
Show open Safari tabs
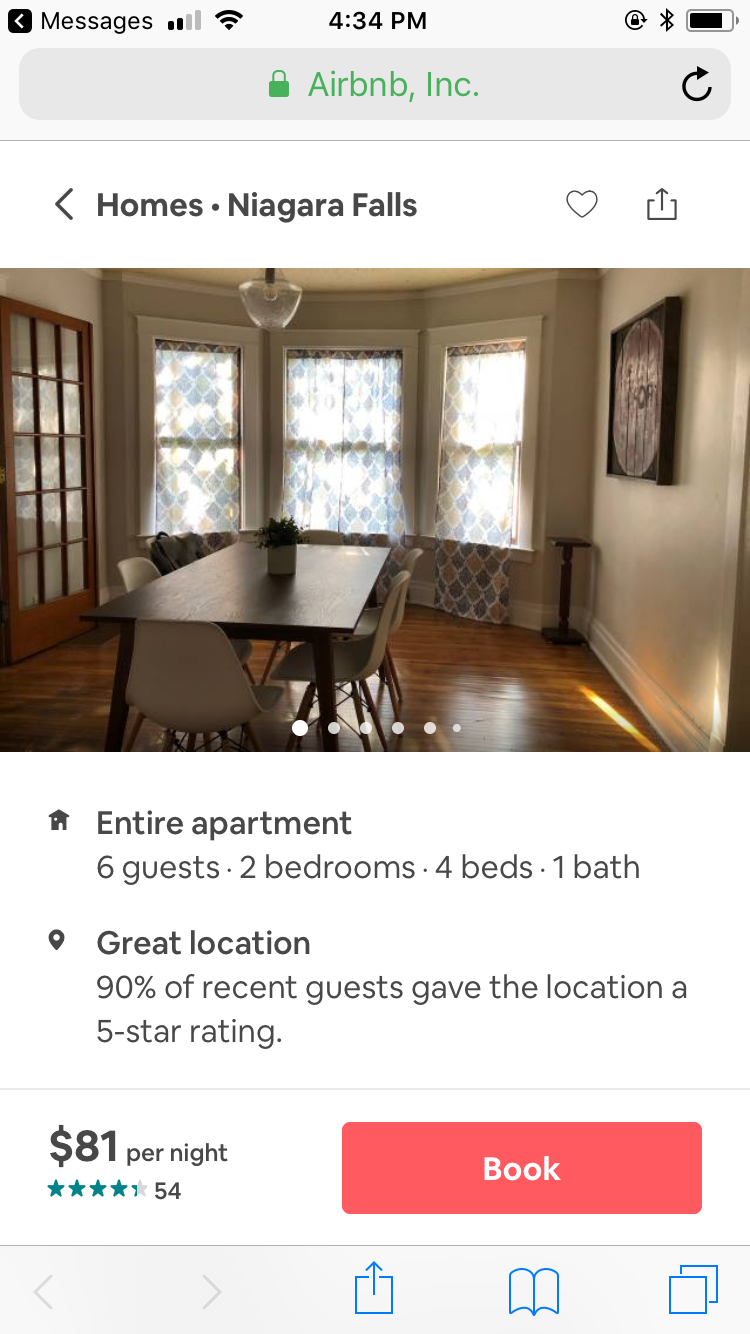click(x=693, y=1290)
